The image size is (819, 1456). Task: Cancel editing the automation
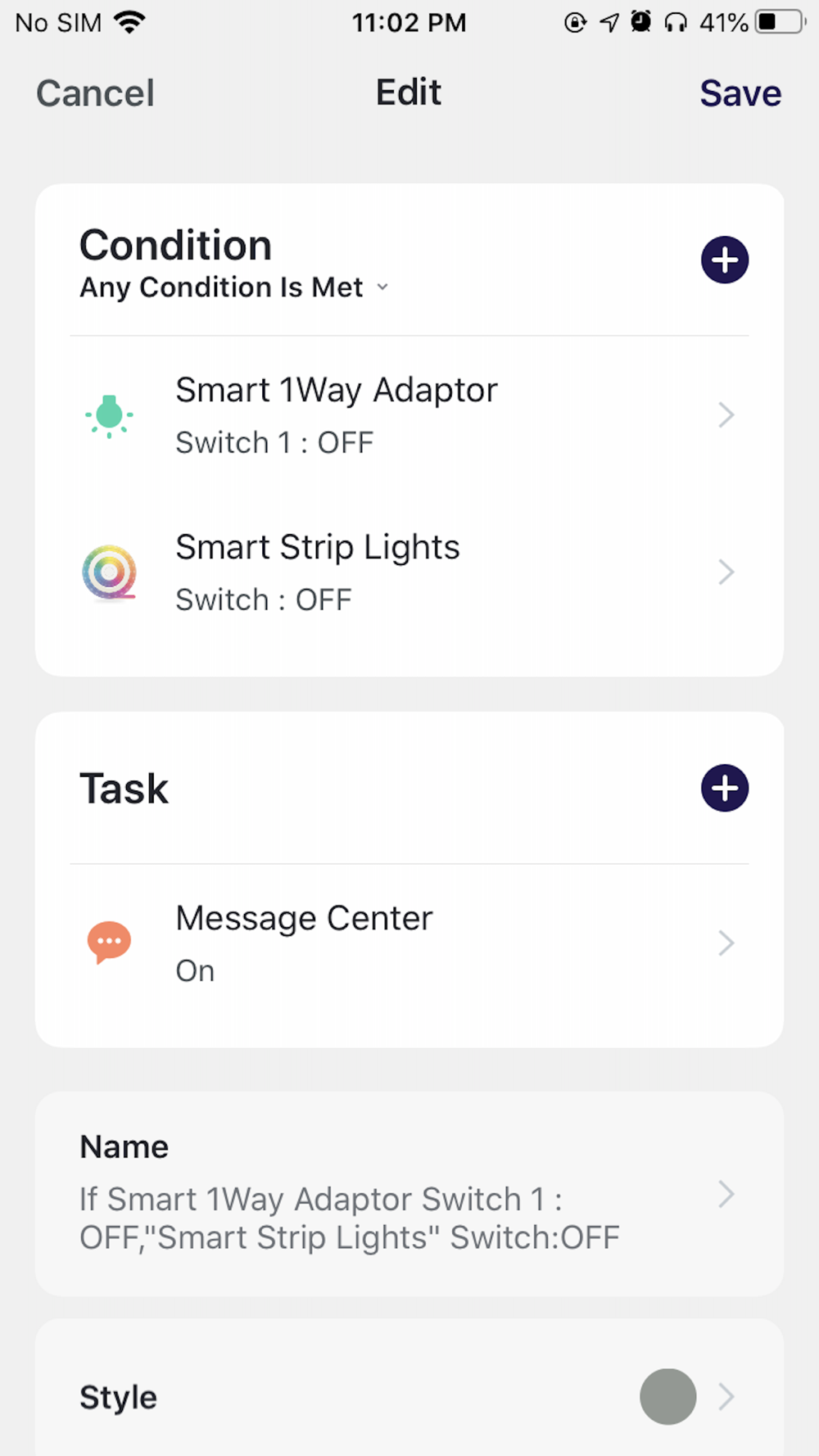click(95, 93)
